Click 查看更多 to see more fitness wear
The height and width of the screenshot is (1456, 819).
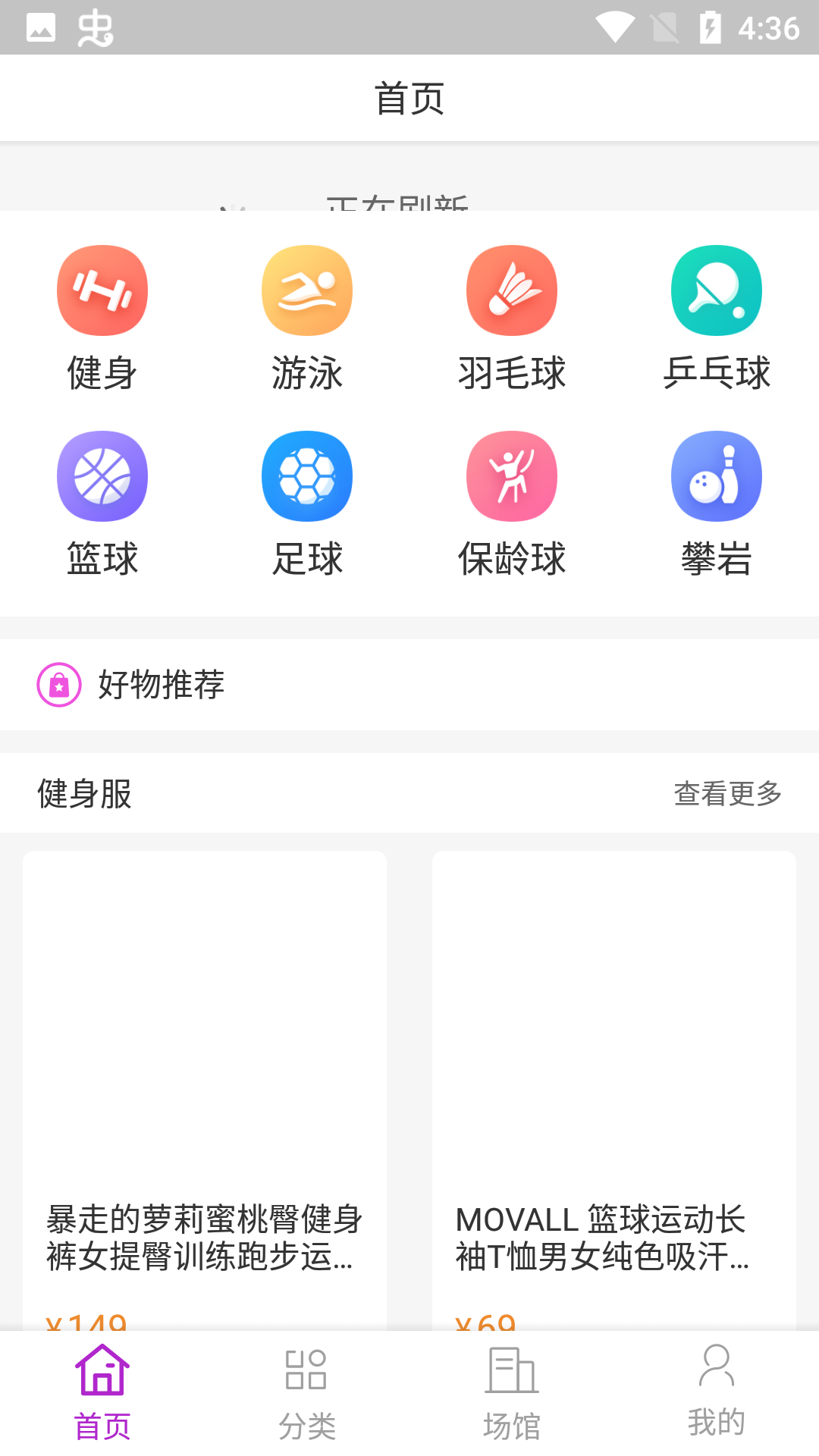point(727,793)
